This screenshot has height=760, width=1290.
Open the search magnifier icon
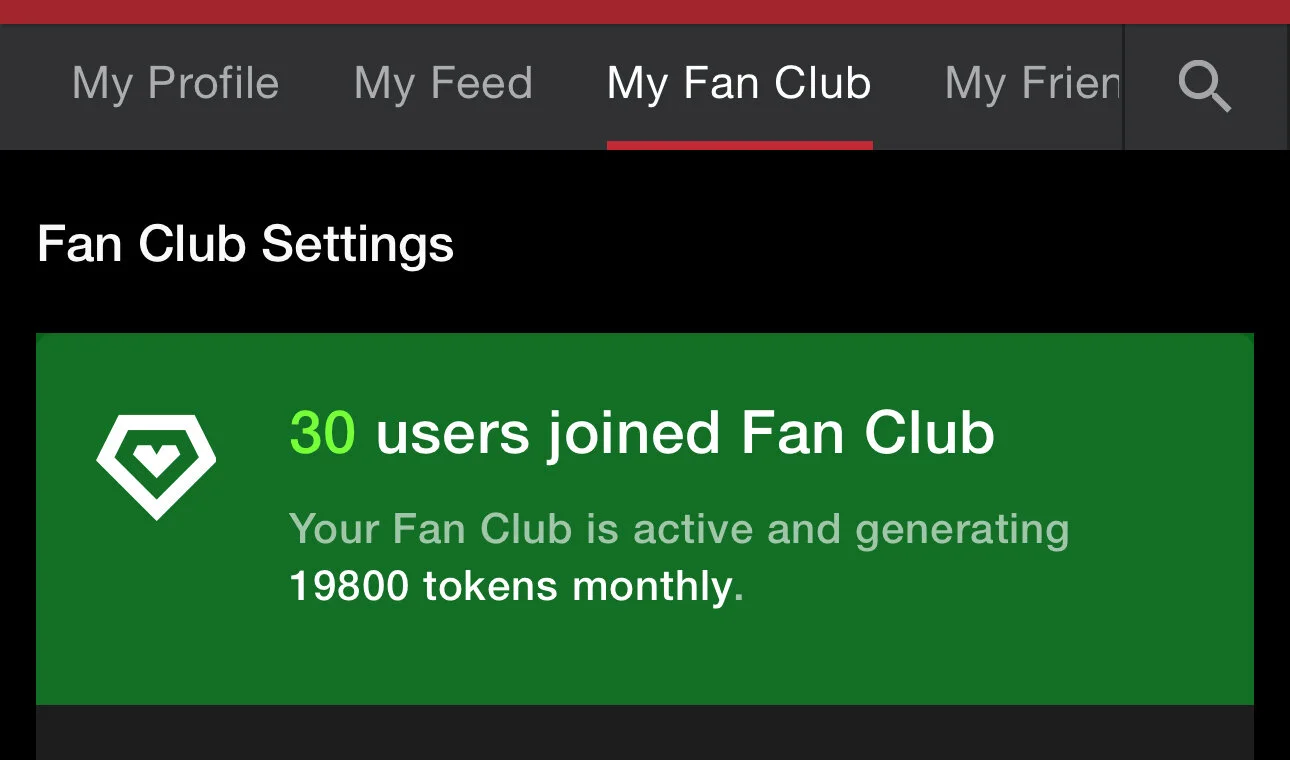pos(1204,86)
